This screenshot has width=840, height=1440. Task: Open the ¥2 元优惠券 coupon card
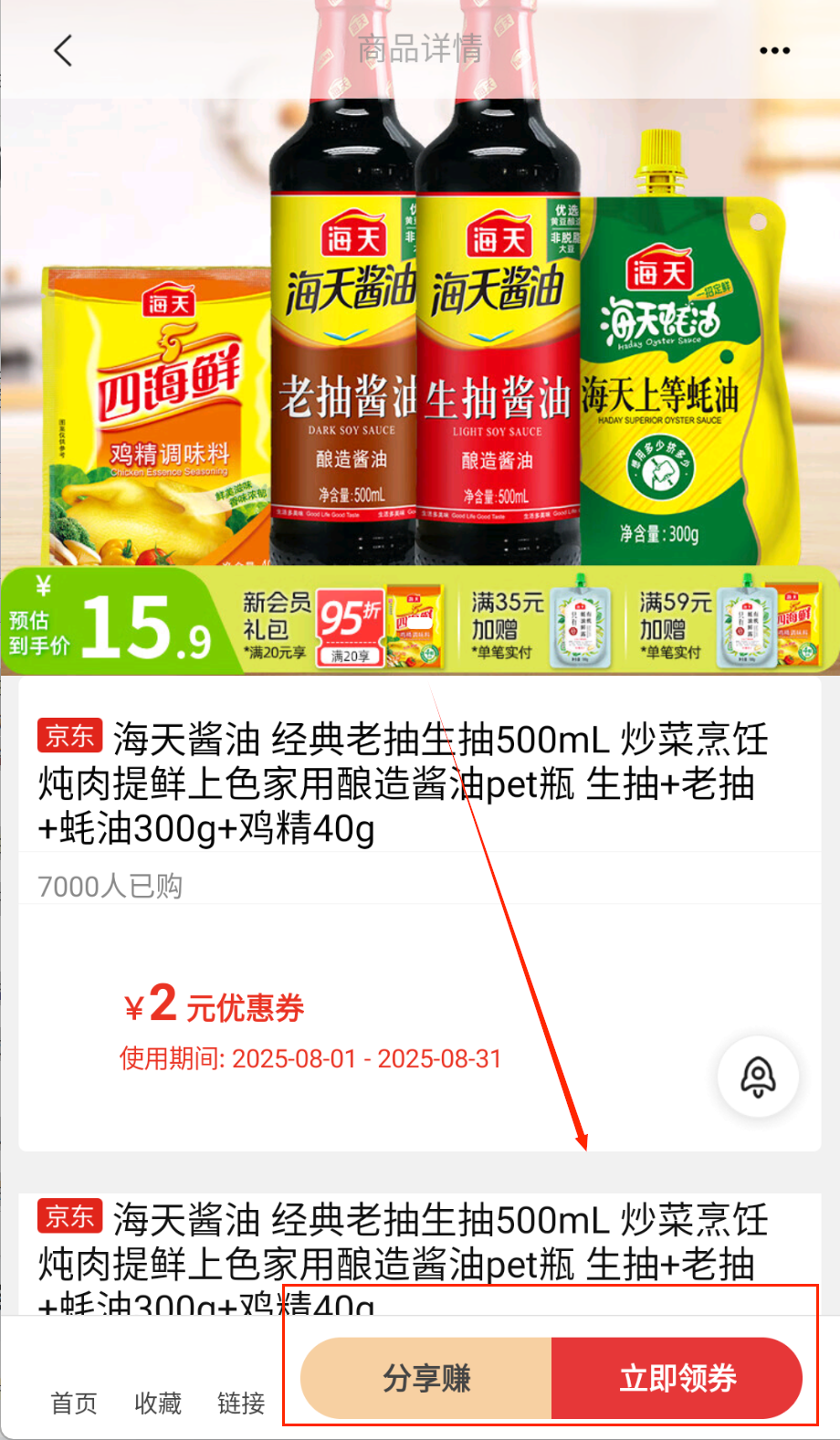pos(310,1030)
